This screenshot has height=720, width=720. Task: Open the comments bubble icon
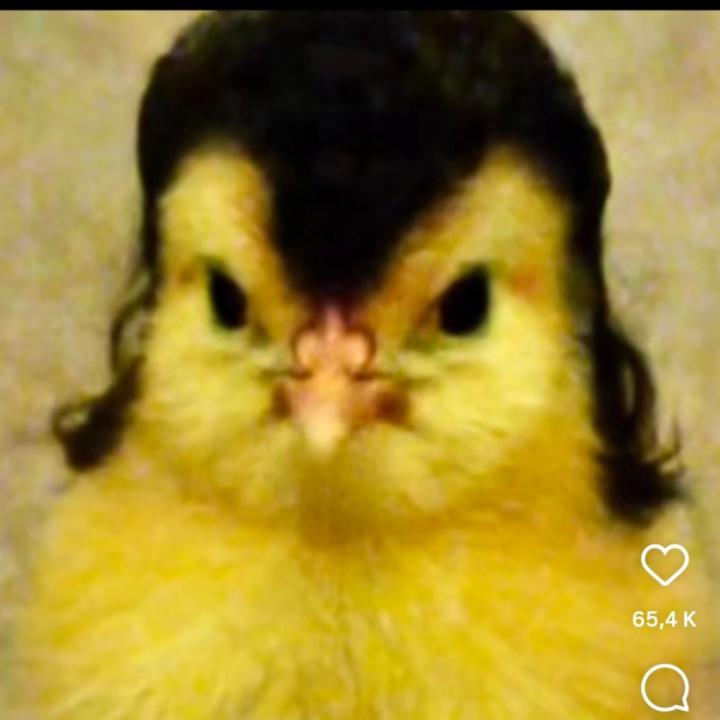point(665,689)
